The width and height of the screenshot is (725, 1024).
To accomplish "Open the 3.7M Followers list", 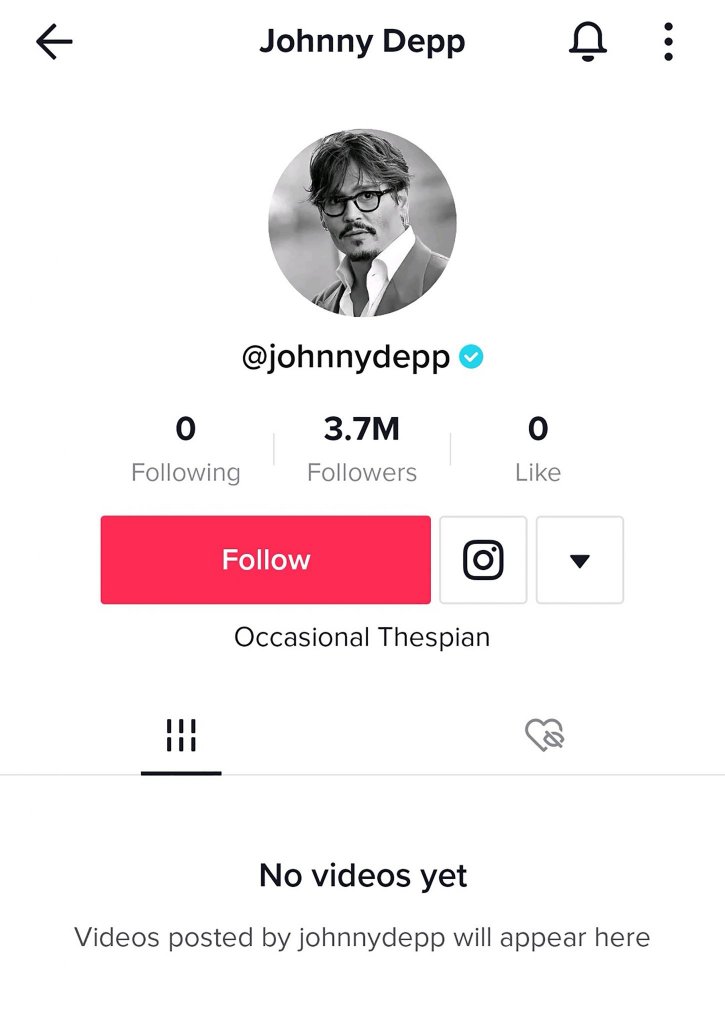I will [x=362, y=449].
